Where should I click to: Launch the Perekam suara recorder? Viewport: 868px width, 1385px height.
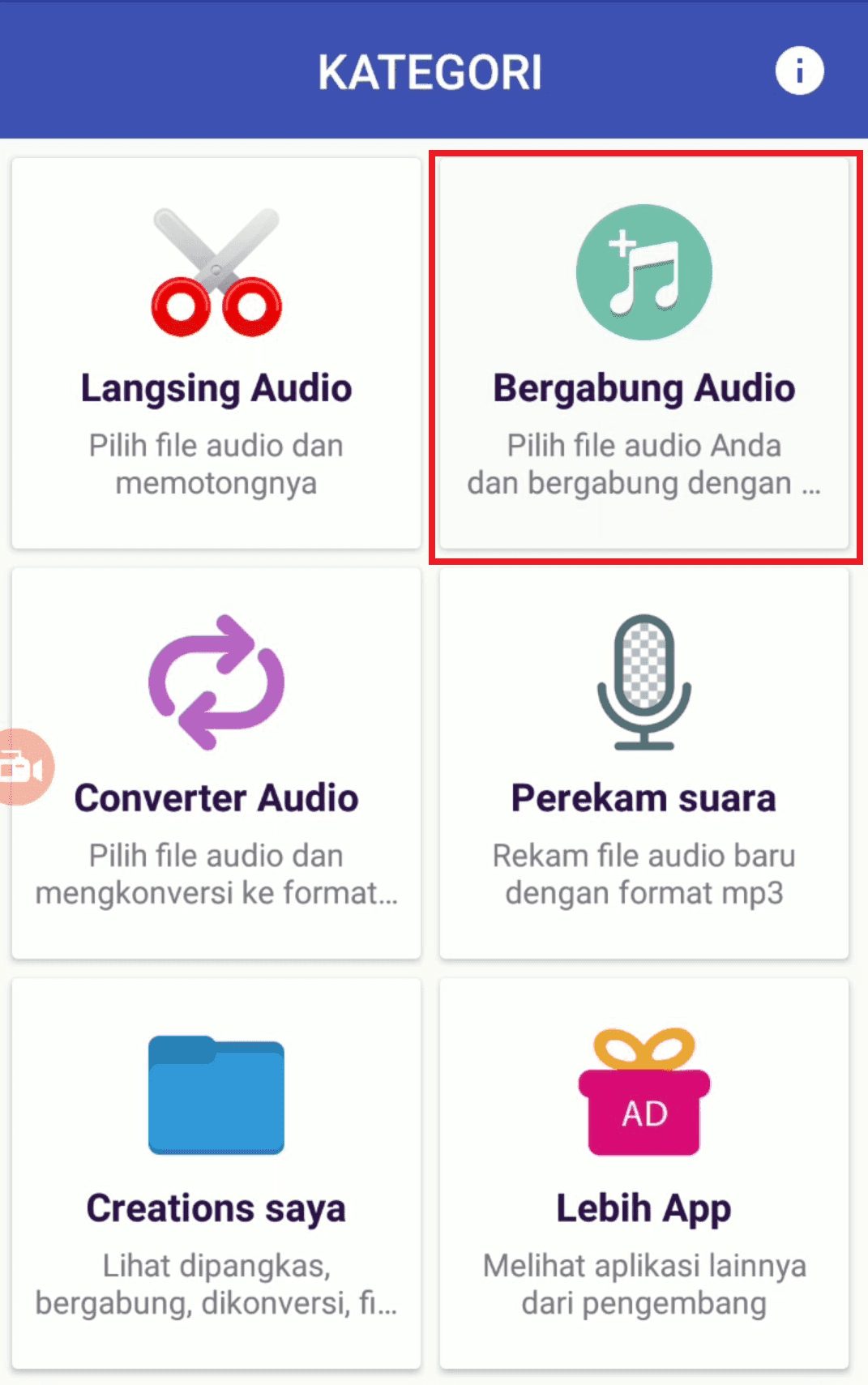pyautogui.click(x=644, y=763)
